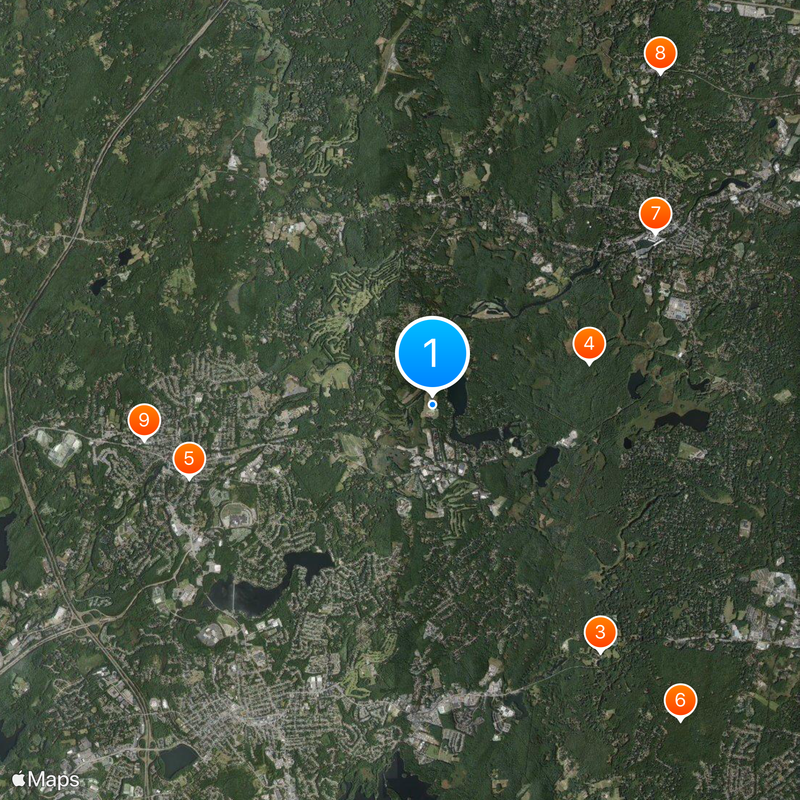
Task: Select the orange pin numbered 8
Action: [660, 53]
